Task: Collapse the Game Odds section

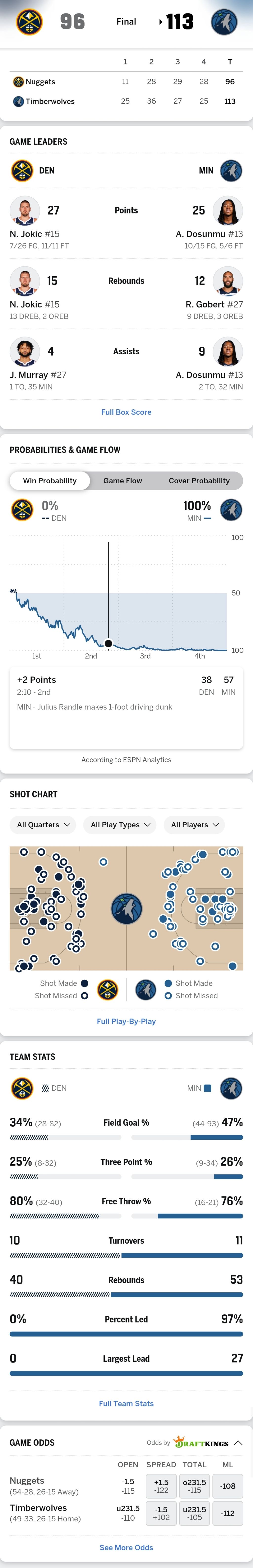Action: click(x=238, y=1443)
